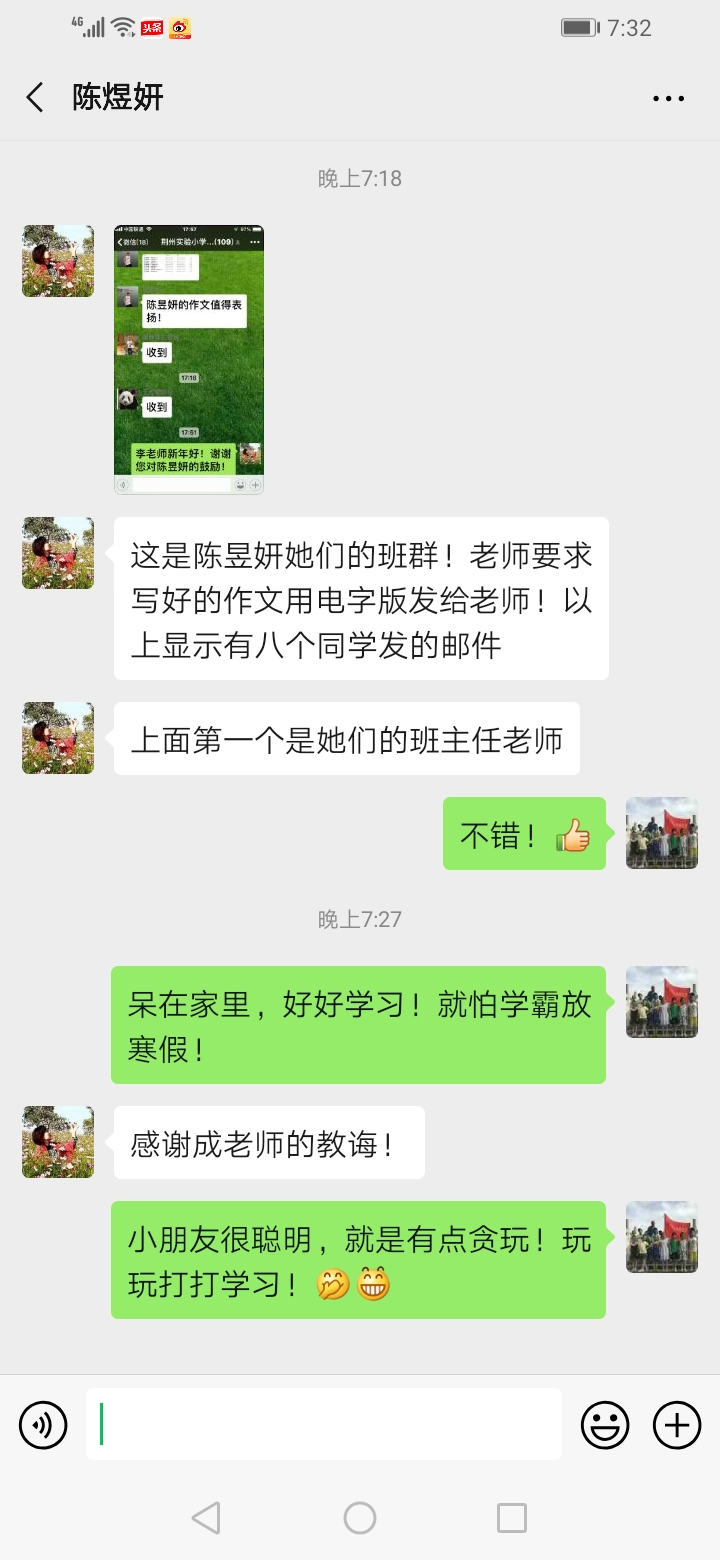Focus the message text input box
The width and height of the screenshot is (720, 1560).
[323, 1424]
